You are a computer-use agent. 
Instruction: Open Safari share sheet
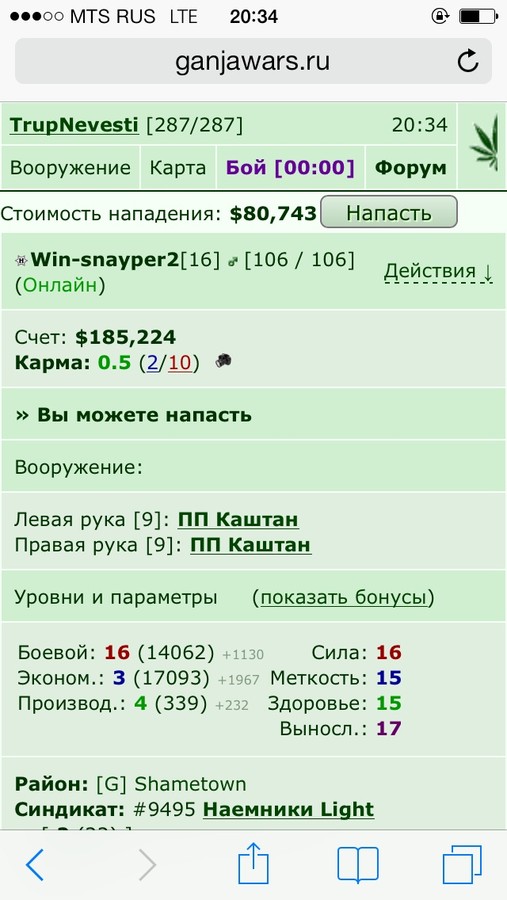point(253,863)
